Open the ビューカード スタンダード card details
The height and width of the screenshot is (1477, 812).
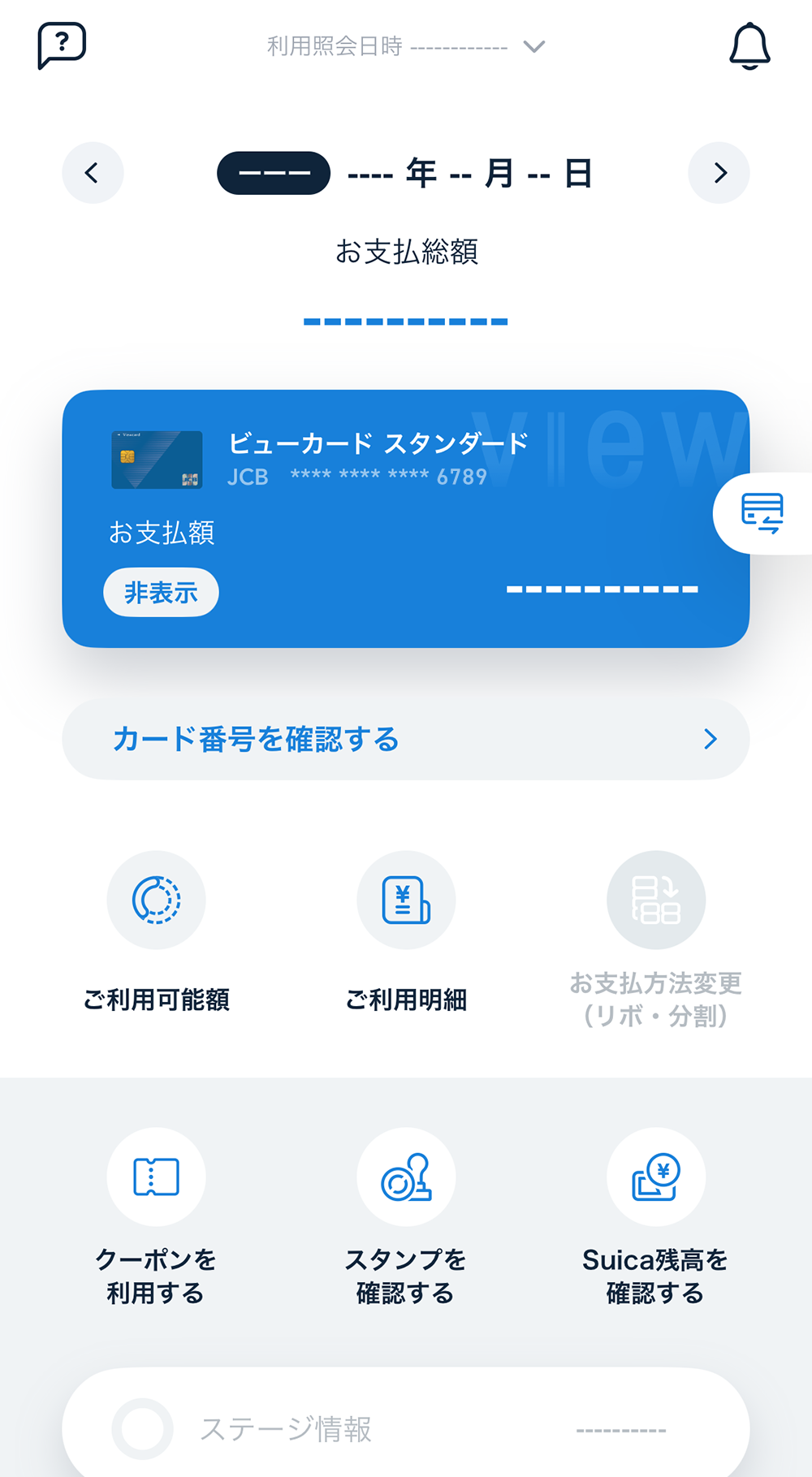[406, 519]
